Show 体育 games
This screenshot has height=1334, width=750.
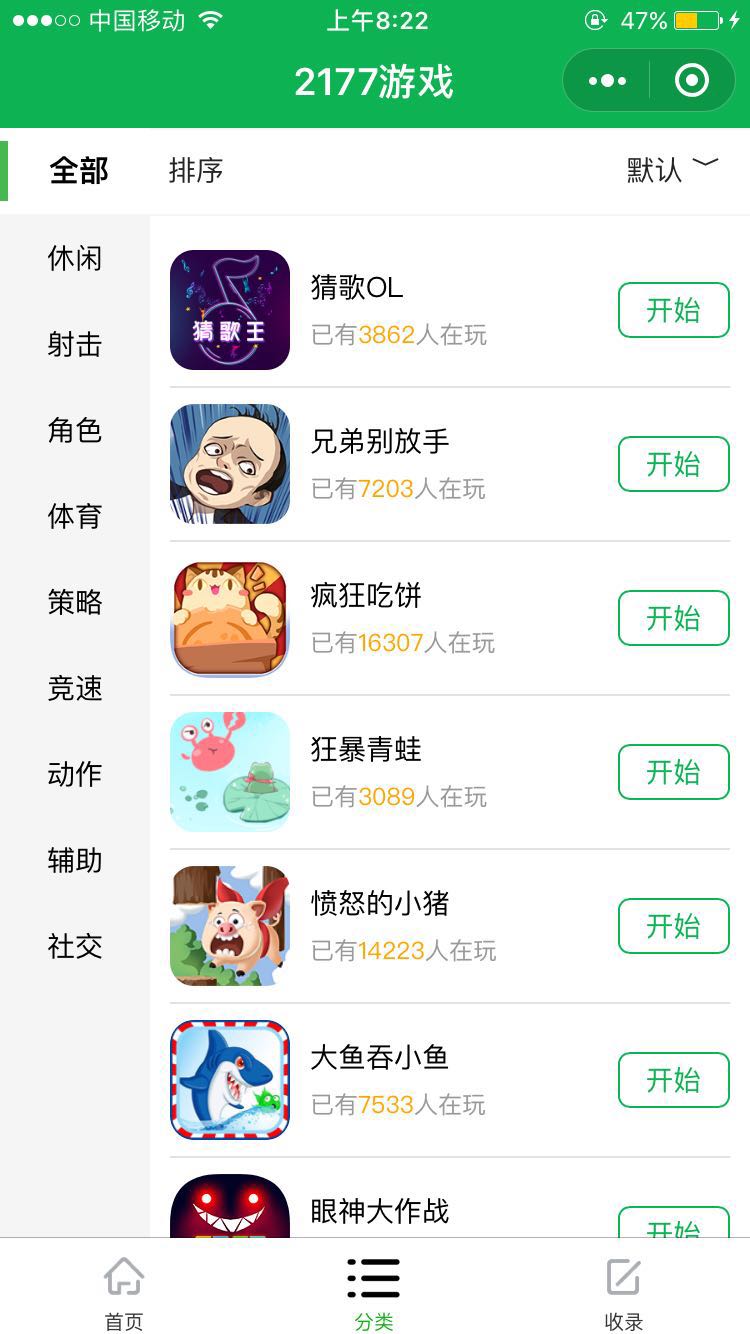pyautogui.click(x=75, y=517)
